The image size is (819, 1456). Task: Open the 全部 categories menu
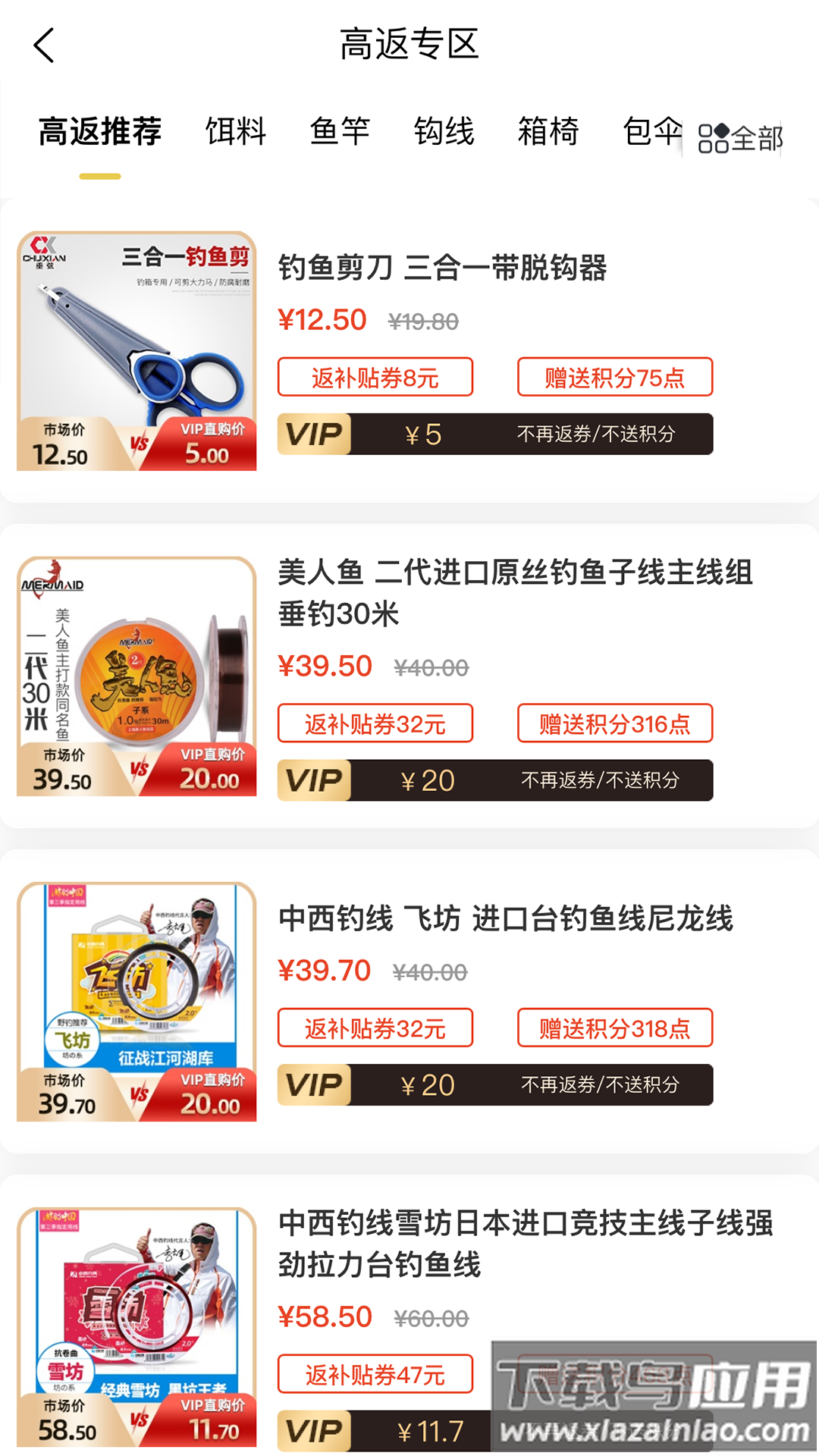(739, 139)
